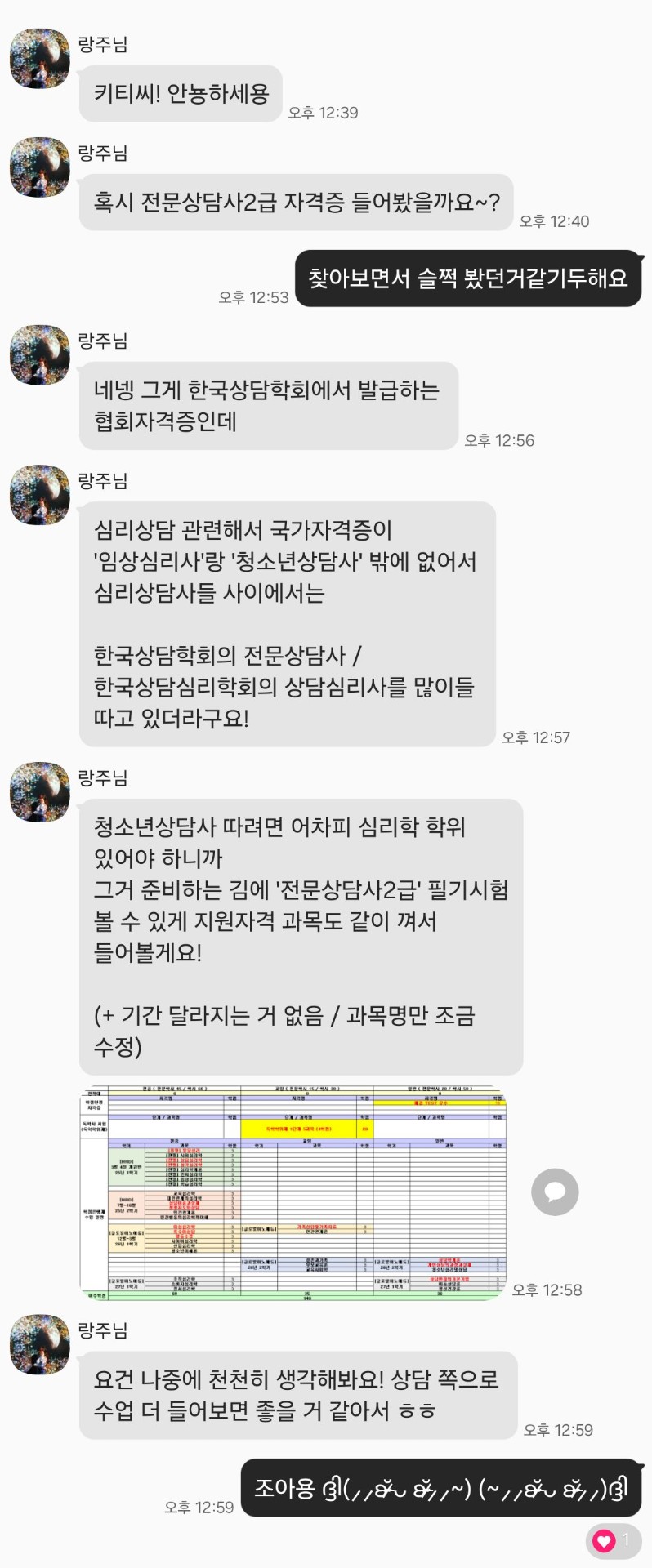Open 랑주님's profile photo beside 키티씨! 안뇽하세용

click(x=40, y=58)
